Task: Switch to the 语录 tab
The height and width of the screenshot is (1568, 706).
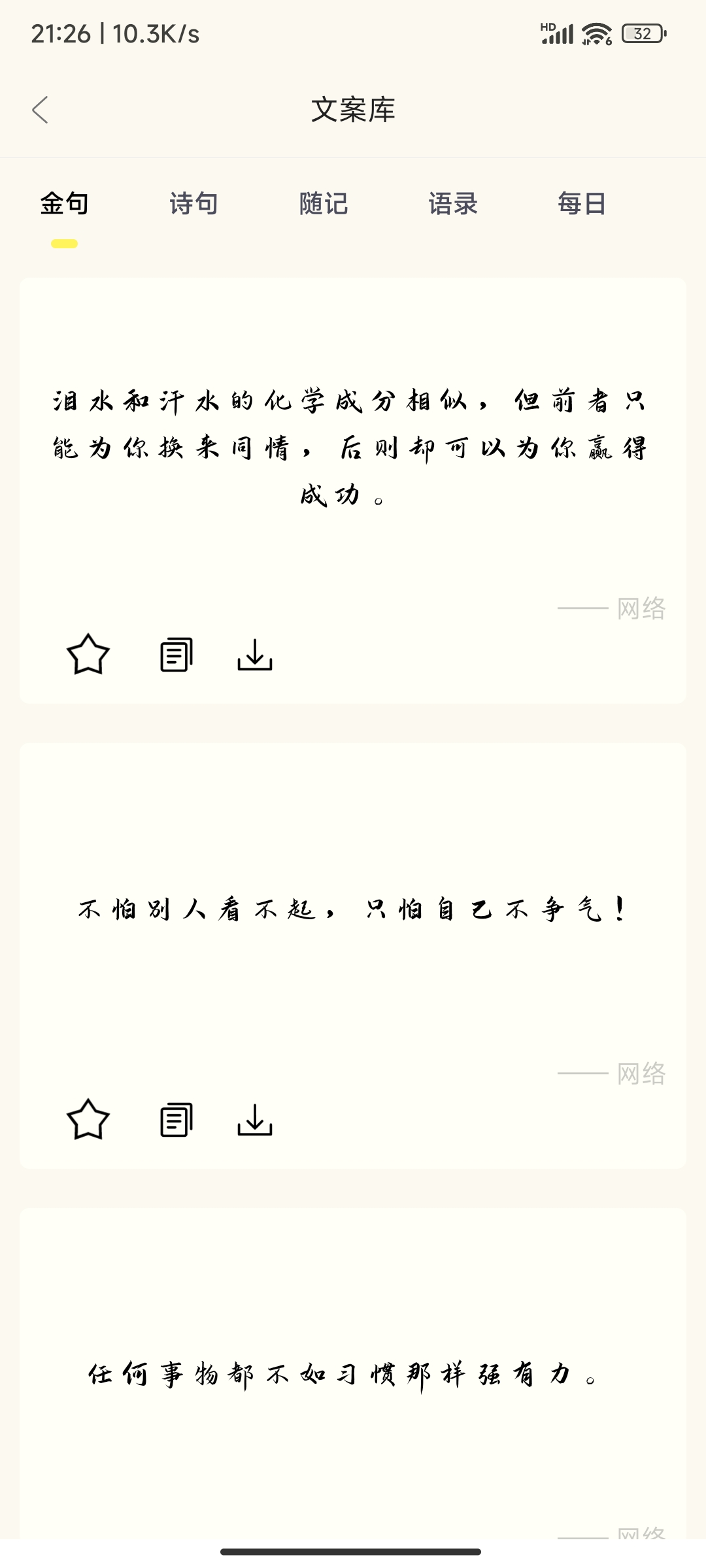Action: [452, 204]
